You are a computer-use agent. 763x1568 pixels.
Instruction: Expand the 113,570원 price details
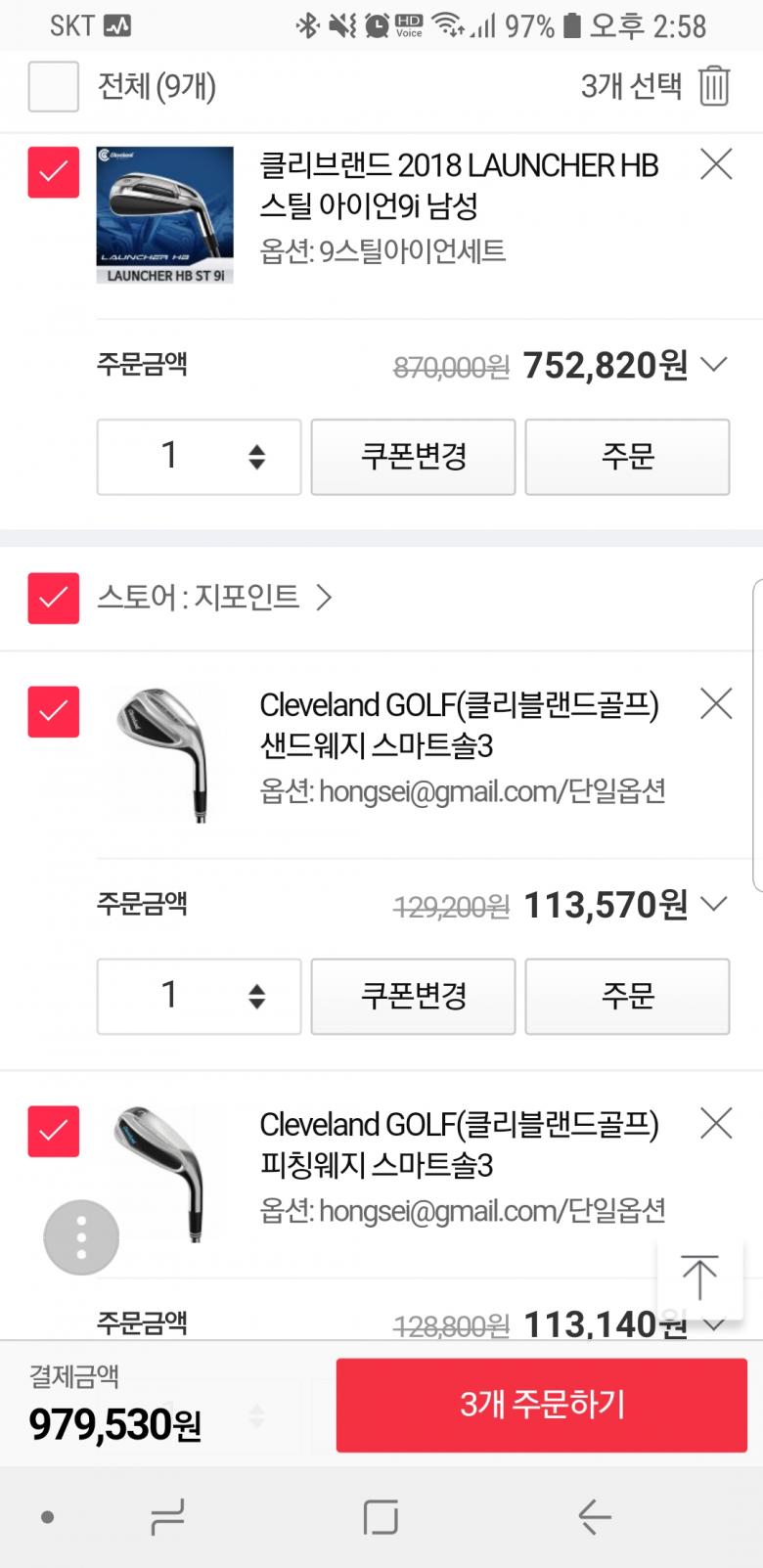click(x=715, y=904)
